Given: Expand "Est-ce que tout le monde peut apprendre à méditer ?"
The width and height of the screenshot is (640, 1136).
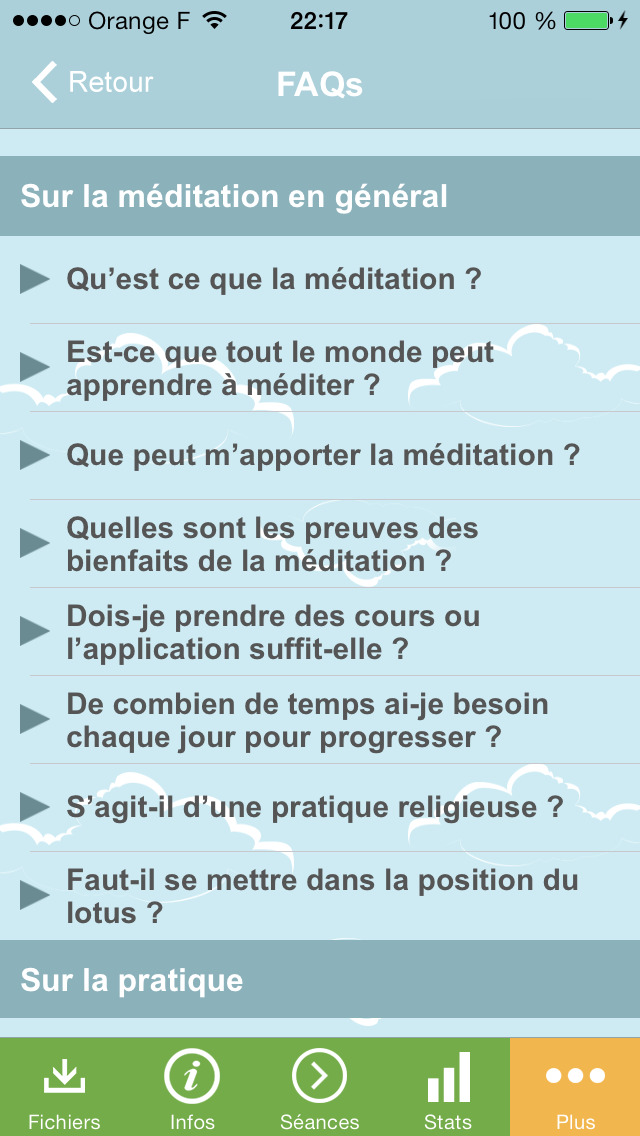Looking at the screenshot, I should [x=280, y=368].
